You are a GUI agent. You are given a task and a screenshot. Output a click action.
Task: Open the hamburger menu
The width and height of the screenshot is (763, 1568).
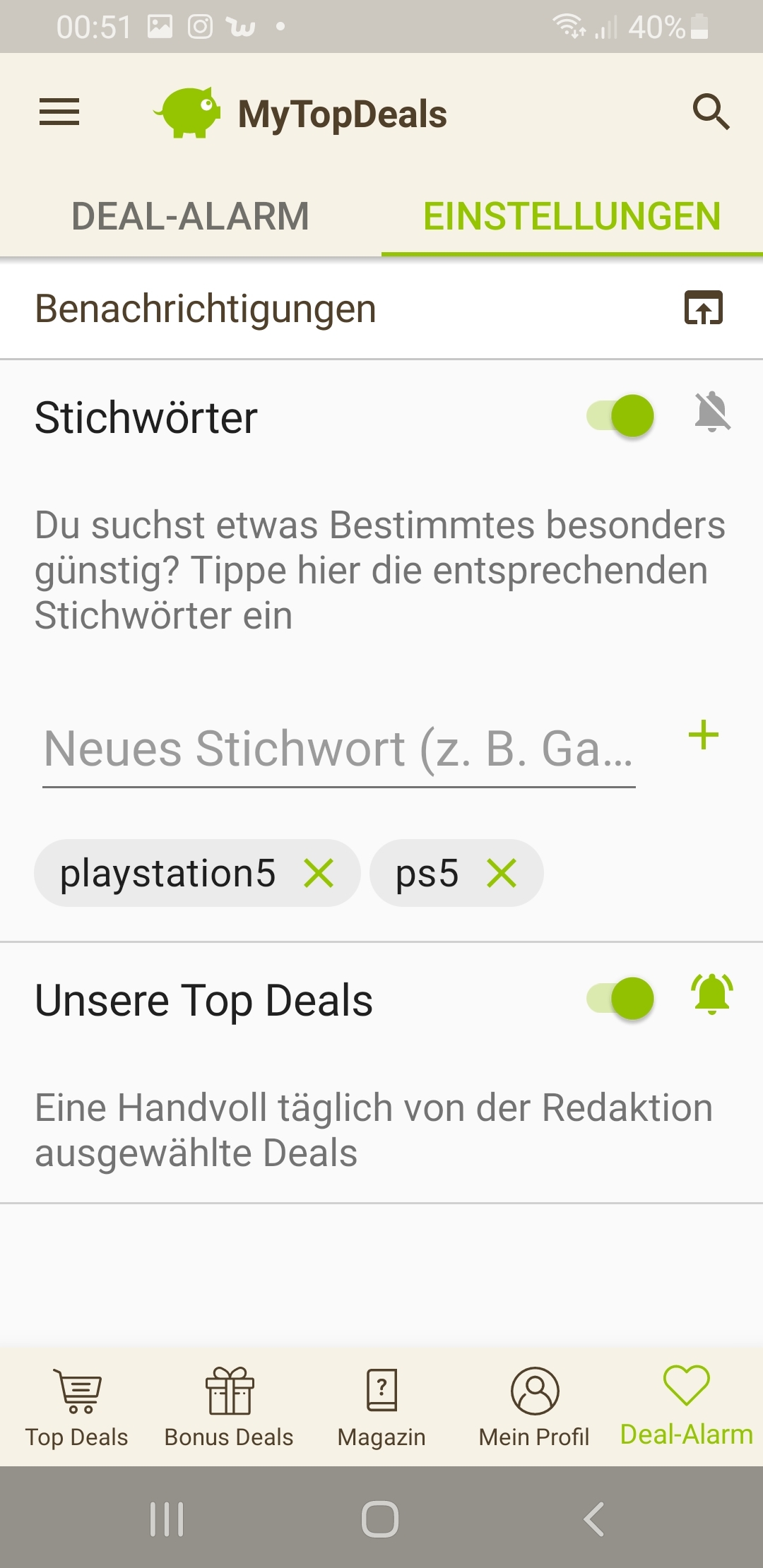tap(59, 112)
